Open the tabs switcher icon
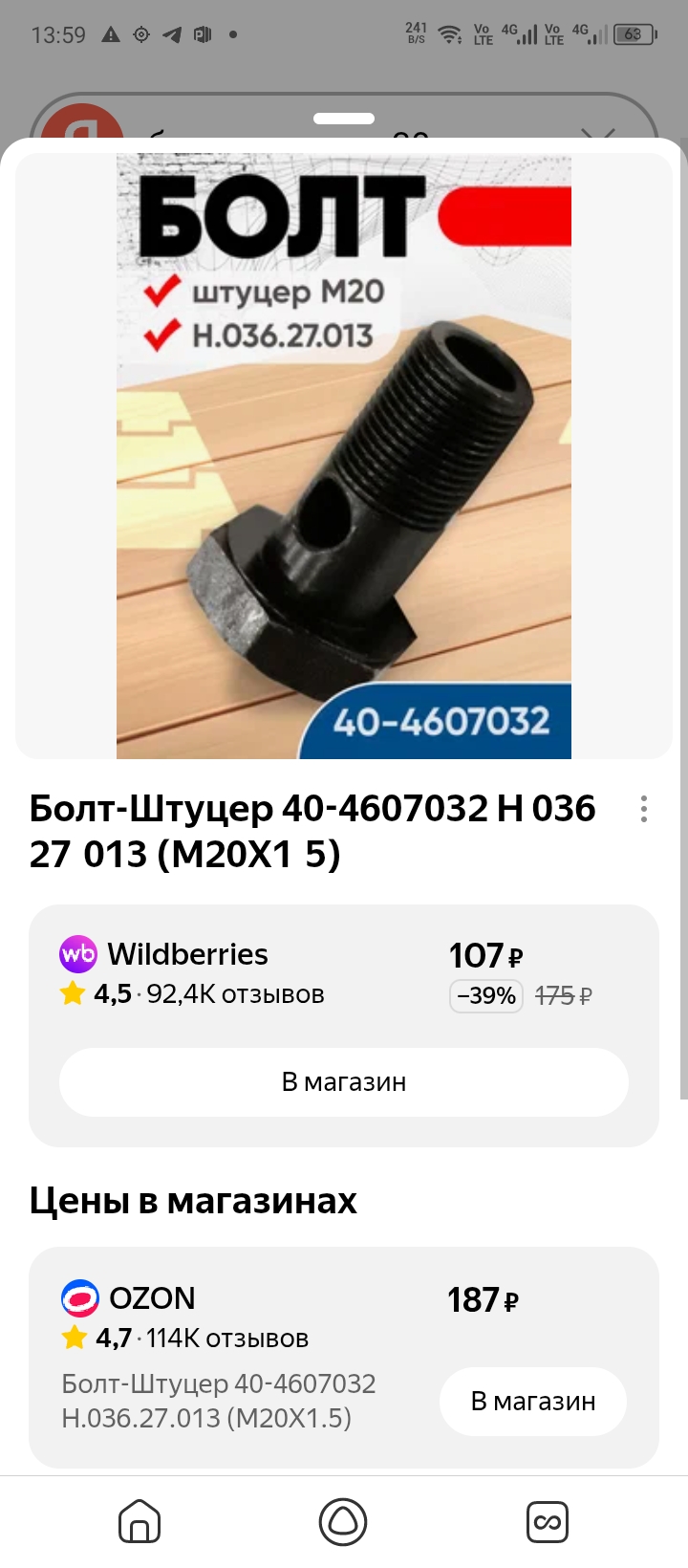 (548, 1521)
